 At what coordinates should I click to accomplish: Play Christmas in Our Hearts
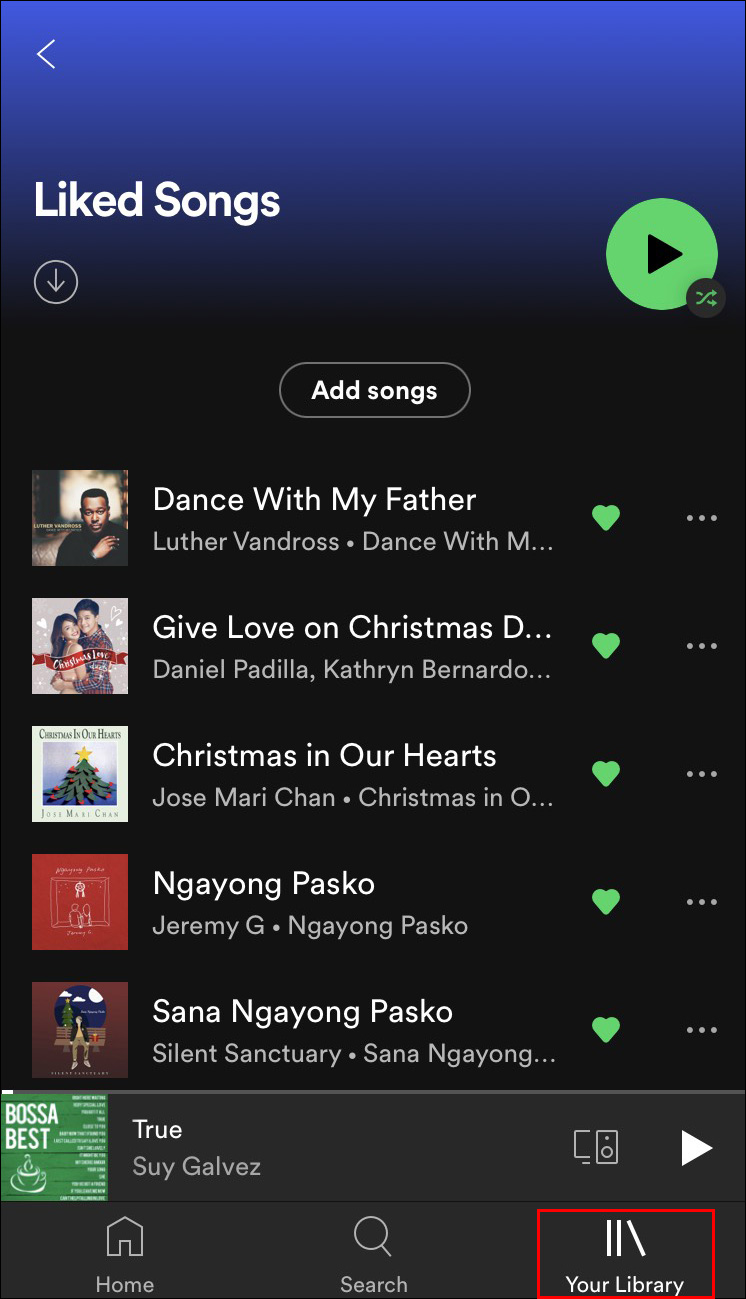(324, 756)
